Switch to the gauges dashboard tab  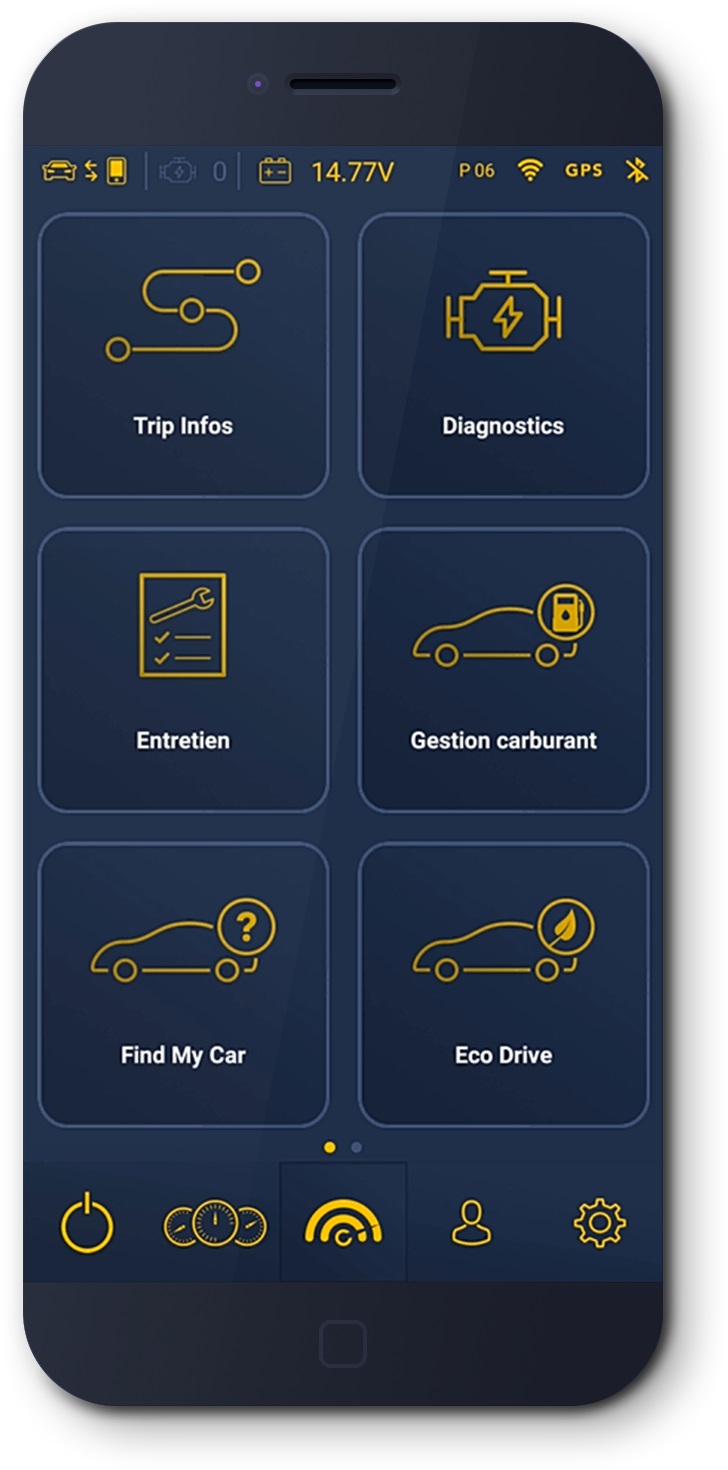click(215, 1224)
